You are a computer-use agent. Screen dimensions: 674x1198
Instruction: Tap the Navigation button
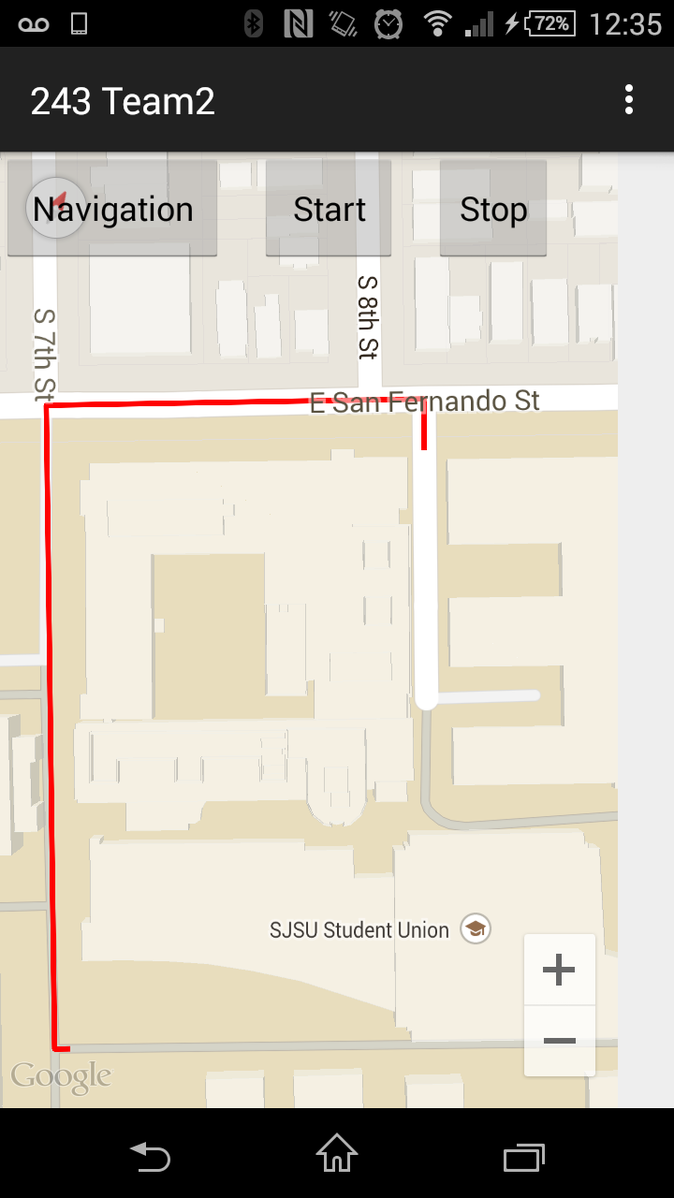[112, 209]
